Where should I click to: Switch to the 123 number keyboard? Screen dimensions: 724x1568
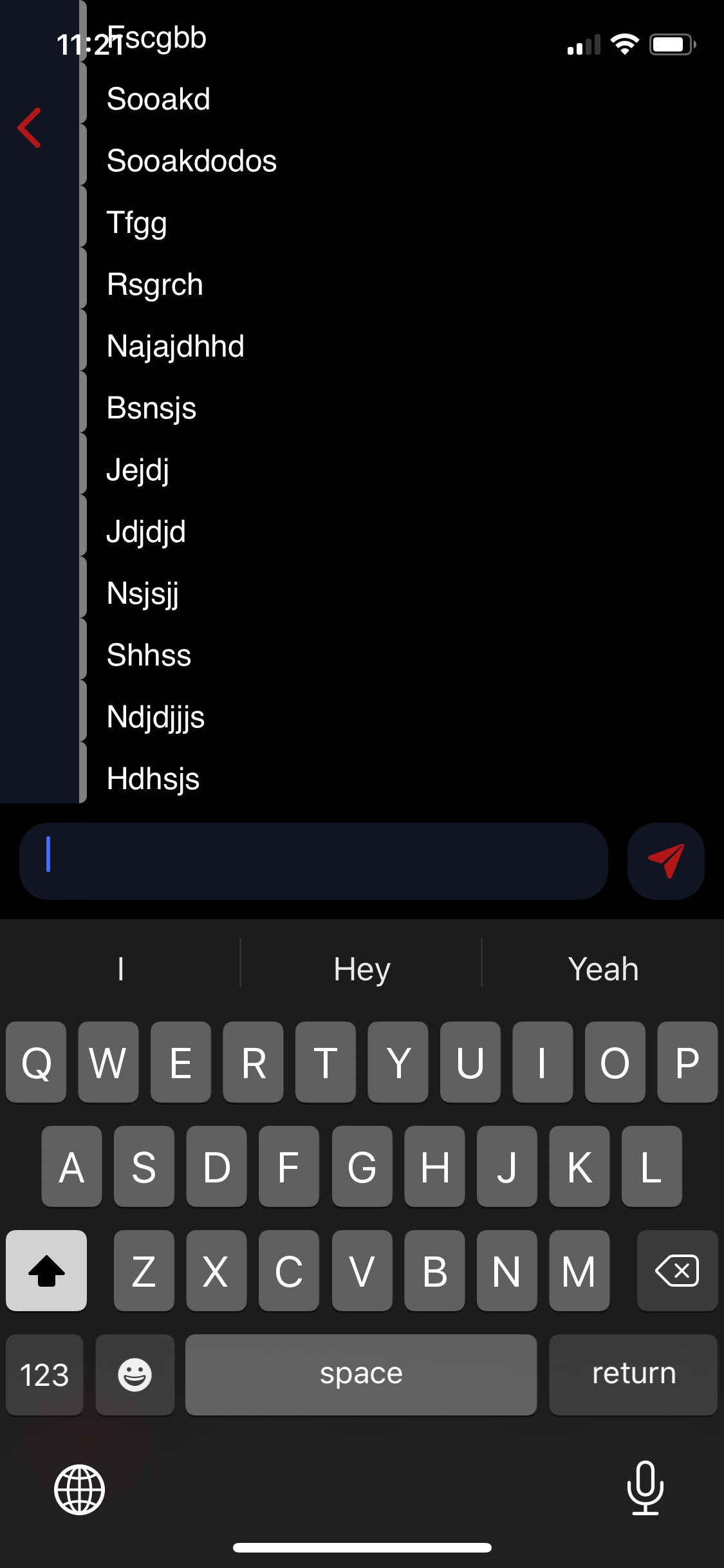pos(44,1374)
